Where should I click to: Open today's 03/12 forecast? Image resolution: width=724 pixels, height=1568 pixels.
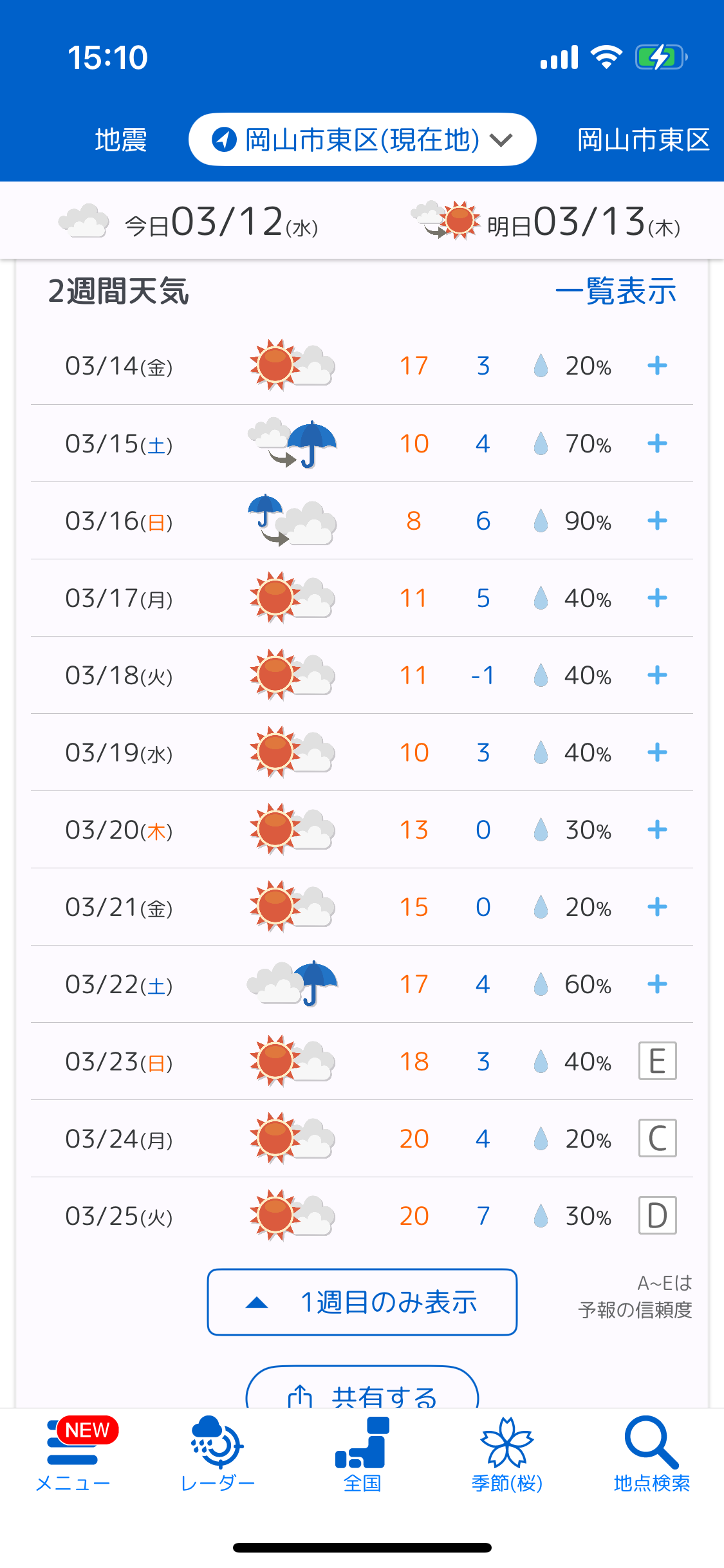pos(188,221)
